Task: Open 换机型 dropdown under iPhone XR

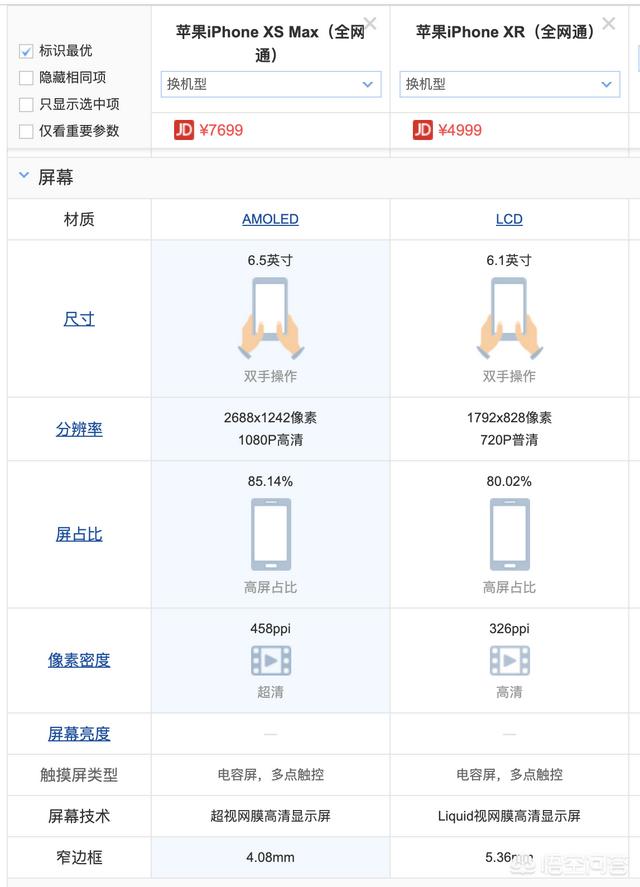Action: (x=510, y=85)
